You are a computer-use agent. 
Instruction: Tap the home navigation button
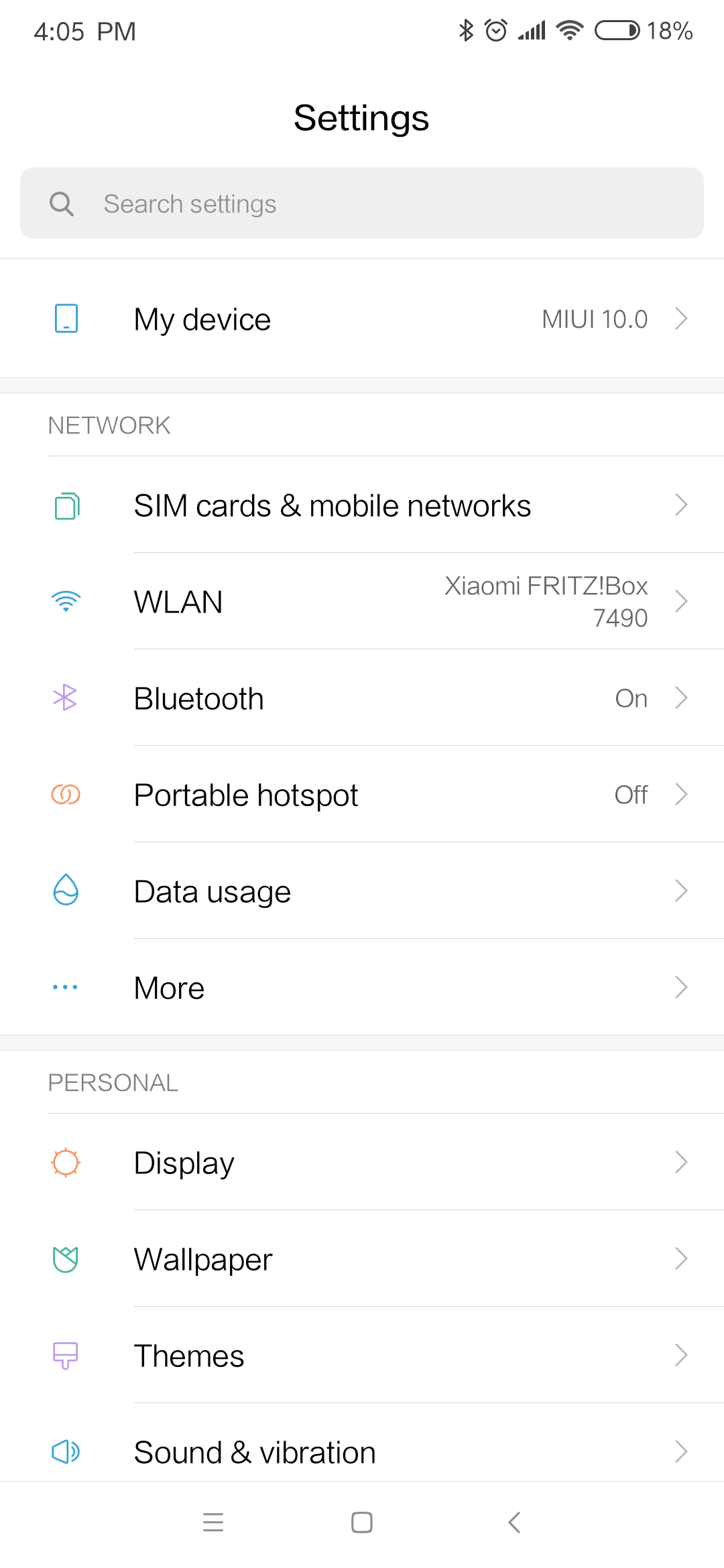362,1522
